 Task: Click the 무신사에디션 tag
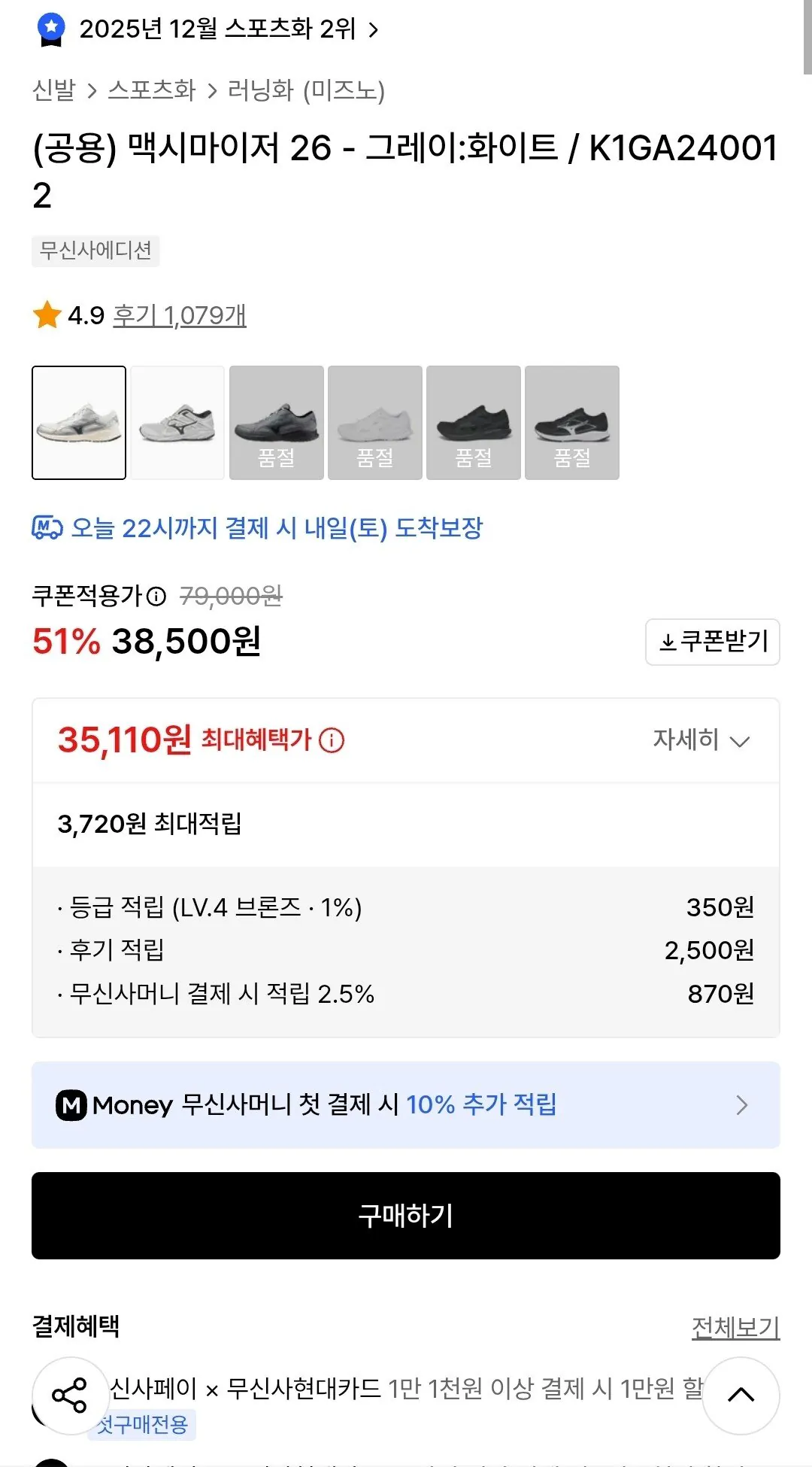[x=95, y=252]
